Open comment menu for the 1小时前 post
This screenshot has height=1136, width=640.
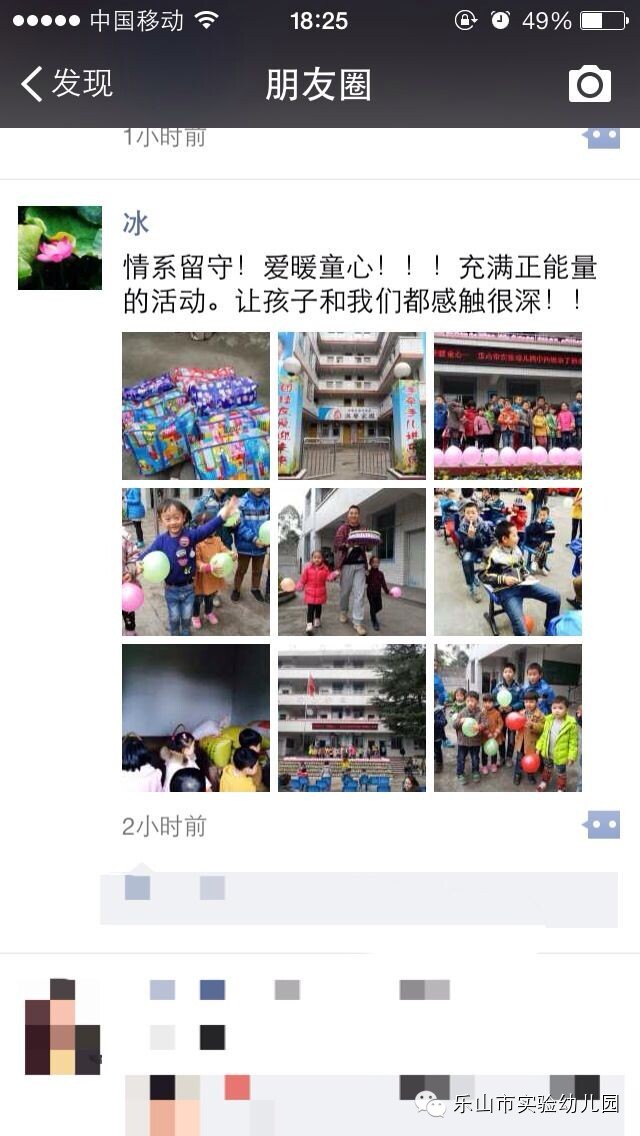point(602,136)
